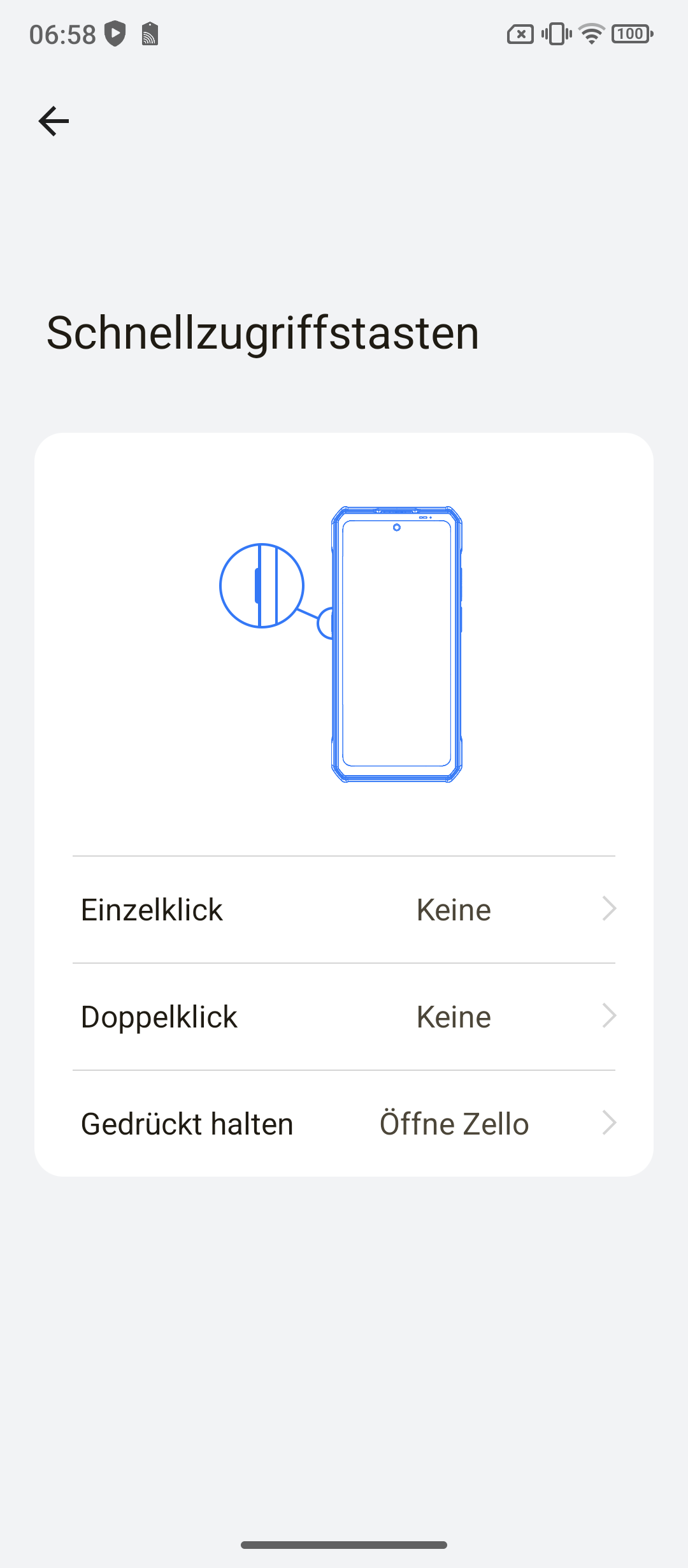
Task: Open the Gedrückt halten setting
Action: 344,1124
